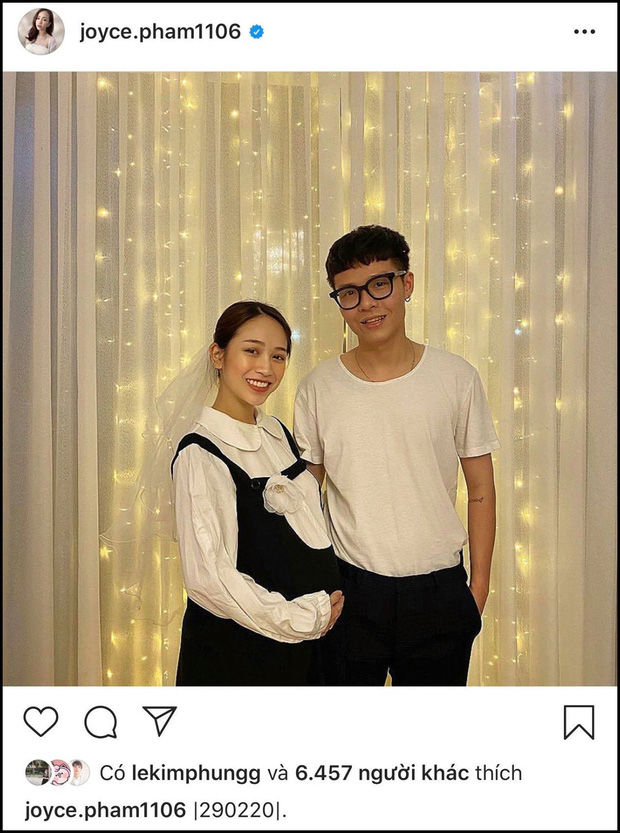Open joyce.pham1106 username in the caption
Viewport: 620px width, 833px height.
pyautogui.click(x=105, y=809)
